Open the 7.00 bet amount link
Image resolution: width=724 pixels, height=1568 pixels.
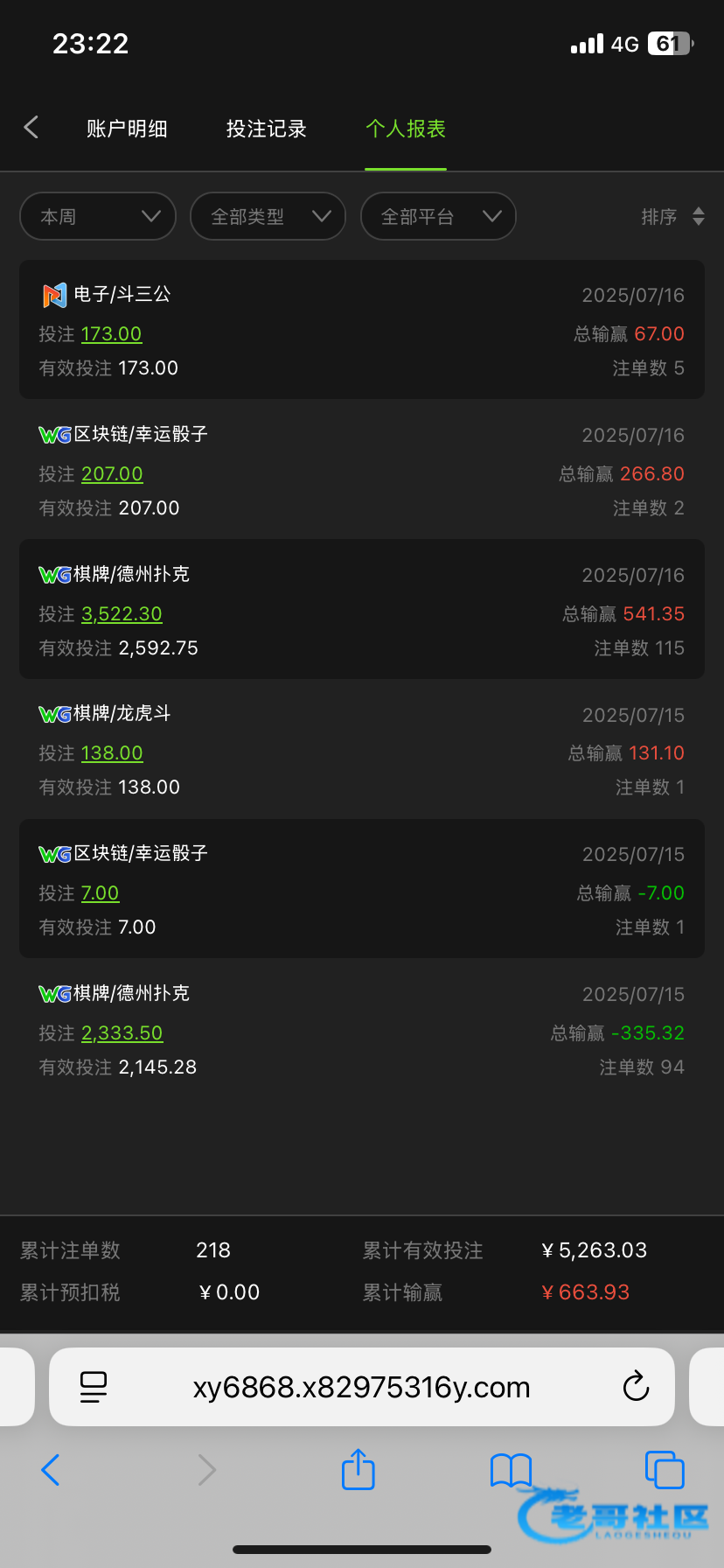[100, 892]
